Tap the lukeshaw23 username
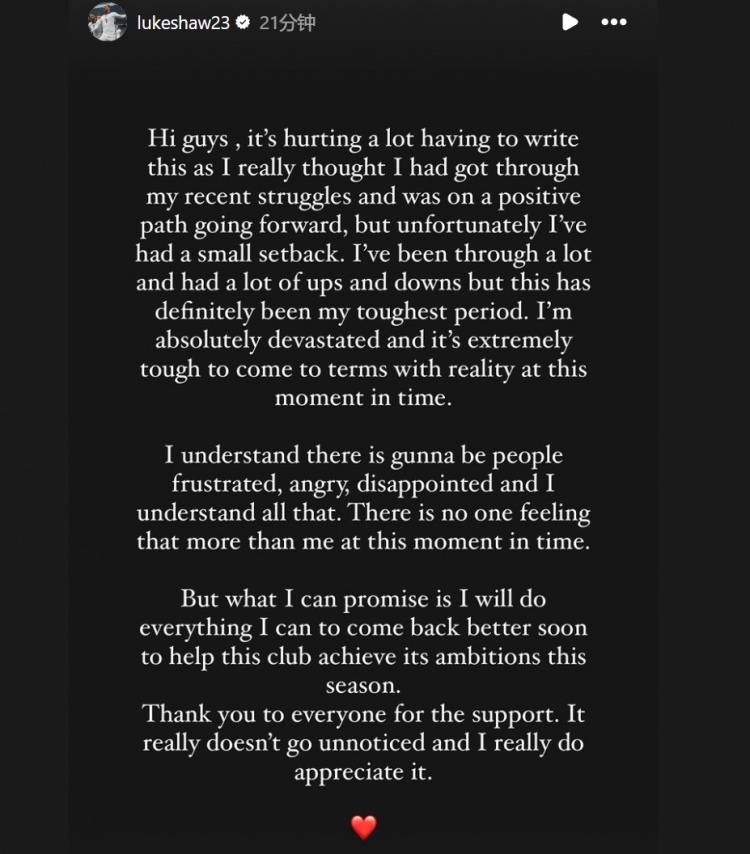This screenshot has width=750, height=854. [x=182, y=22]
